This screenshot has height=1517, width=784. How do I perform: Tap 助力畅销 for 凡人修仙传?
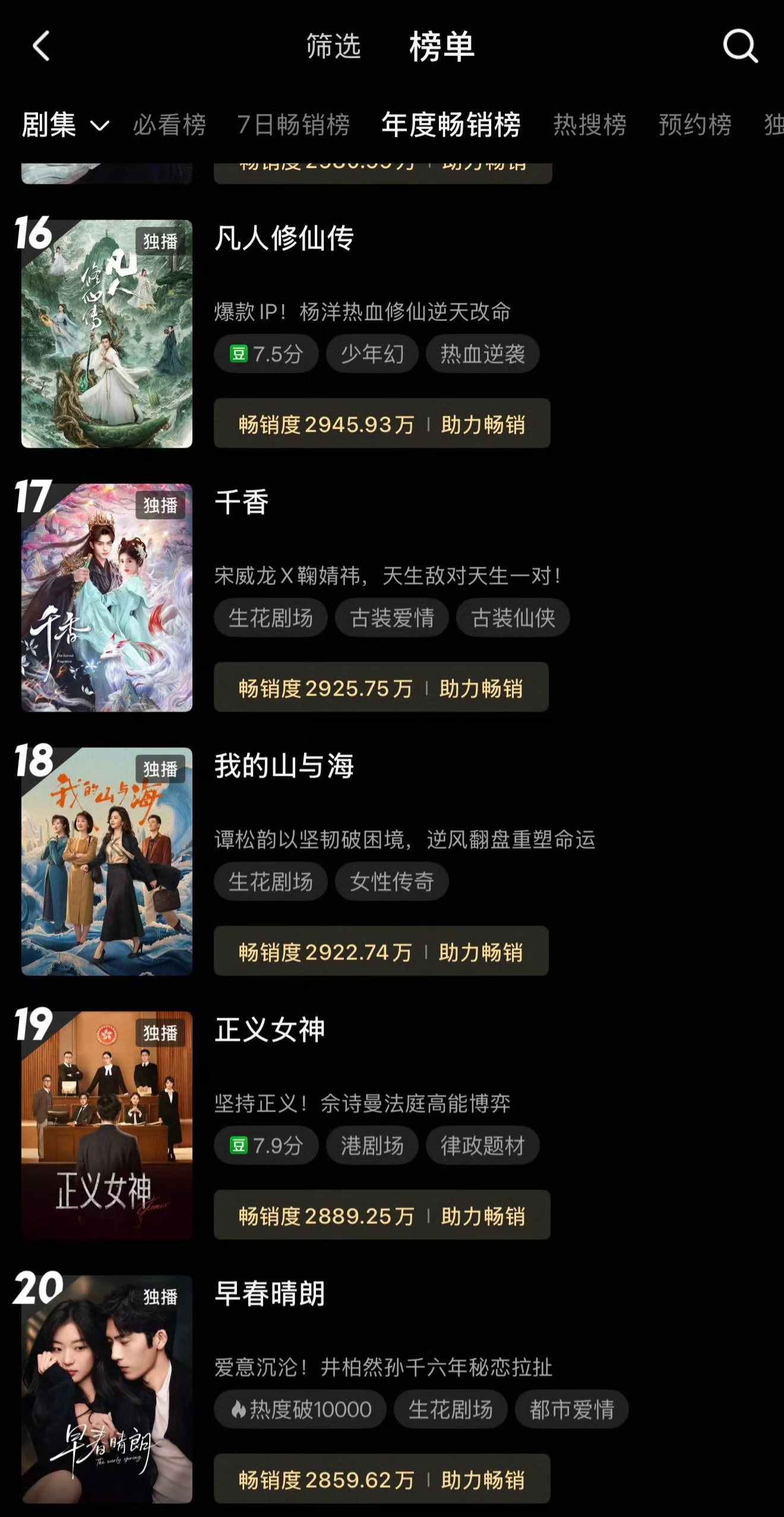(x=483, y=424)
